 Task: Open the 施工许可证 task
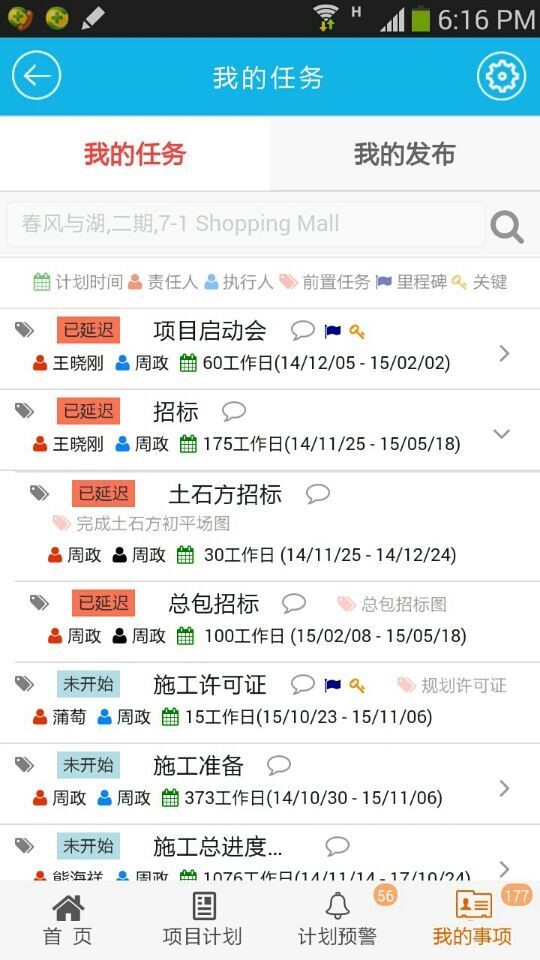[x=270, y=702]
